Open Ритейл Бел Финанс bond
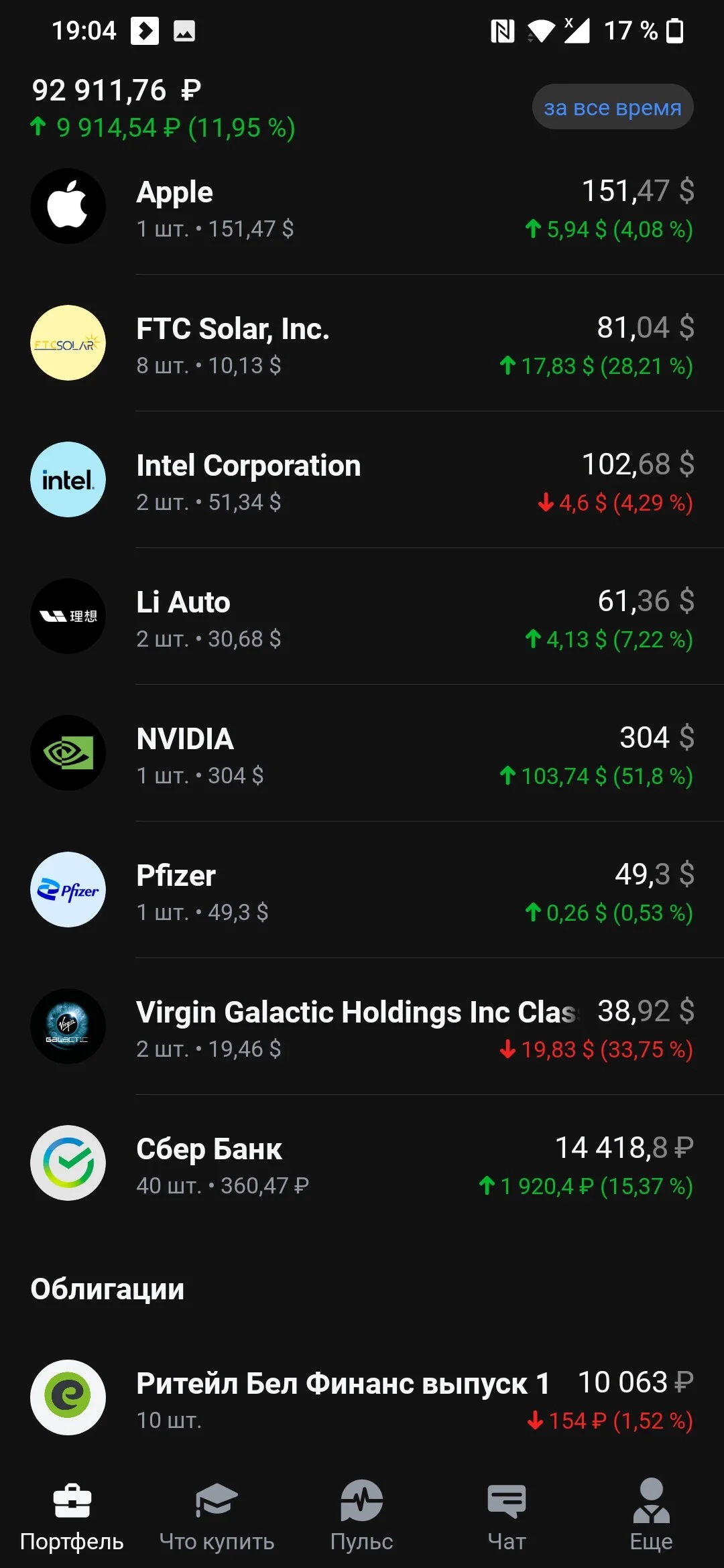 click(362, 1398)
